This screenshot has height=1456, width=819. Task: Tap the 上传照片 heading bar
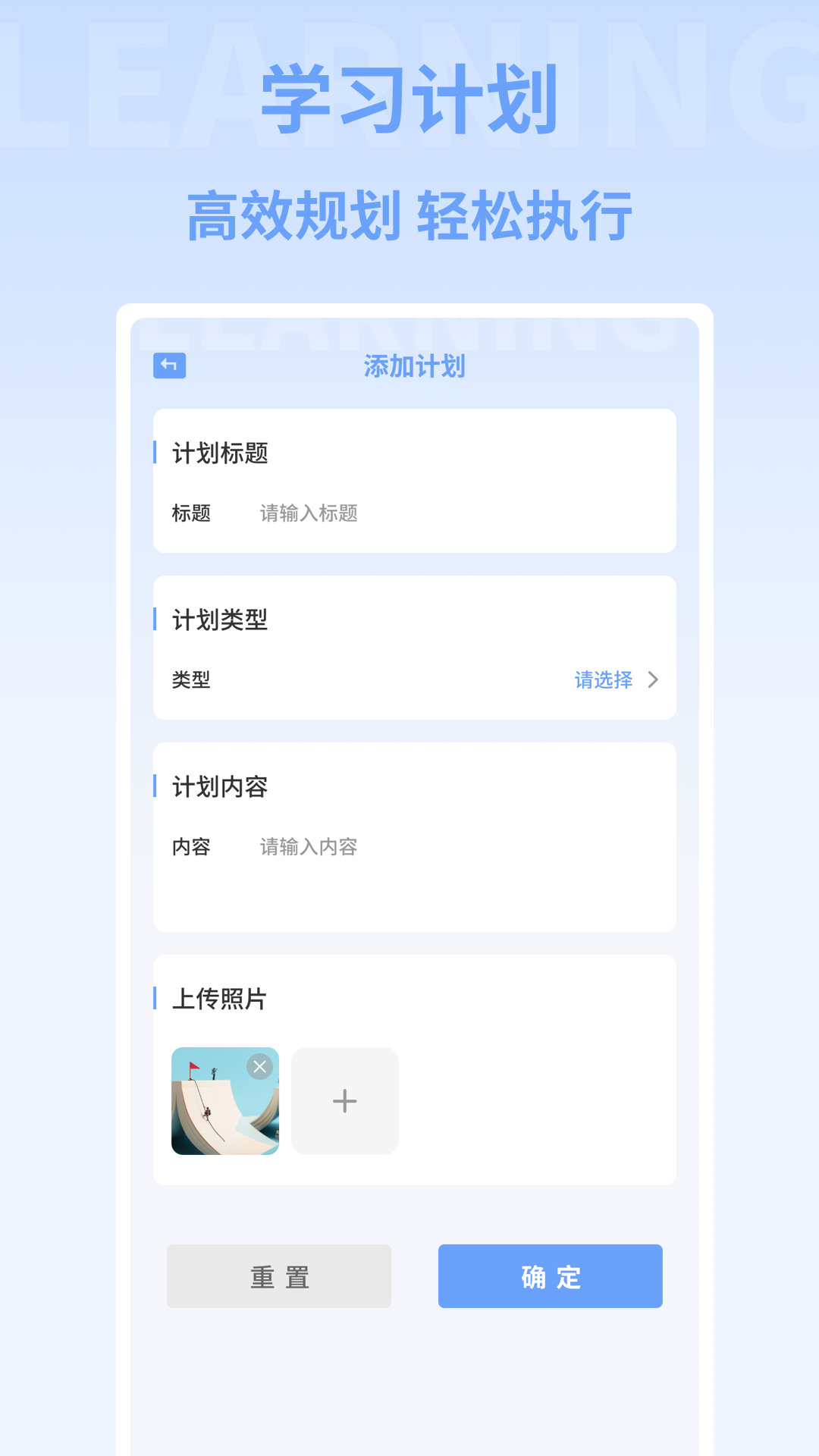click(217, 999)
